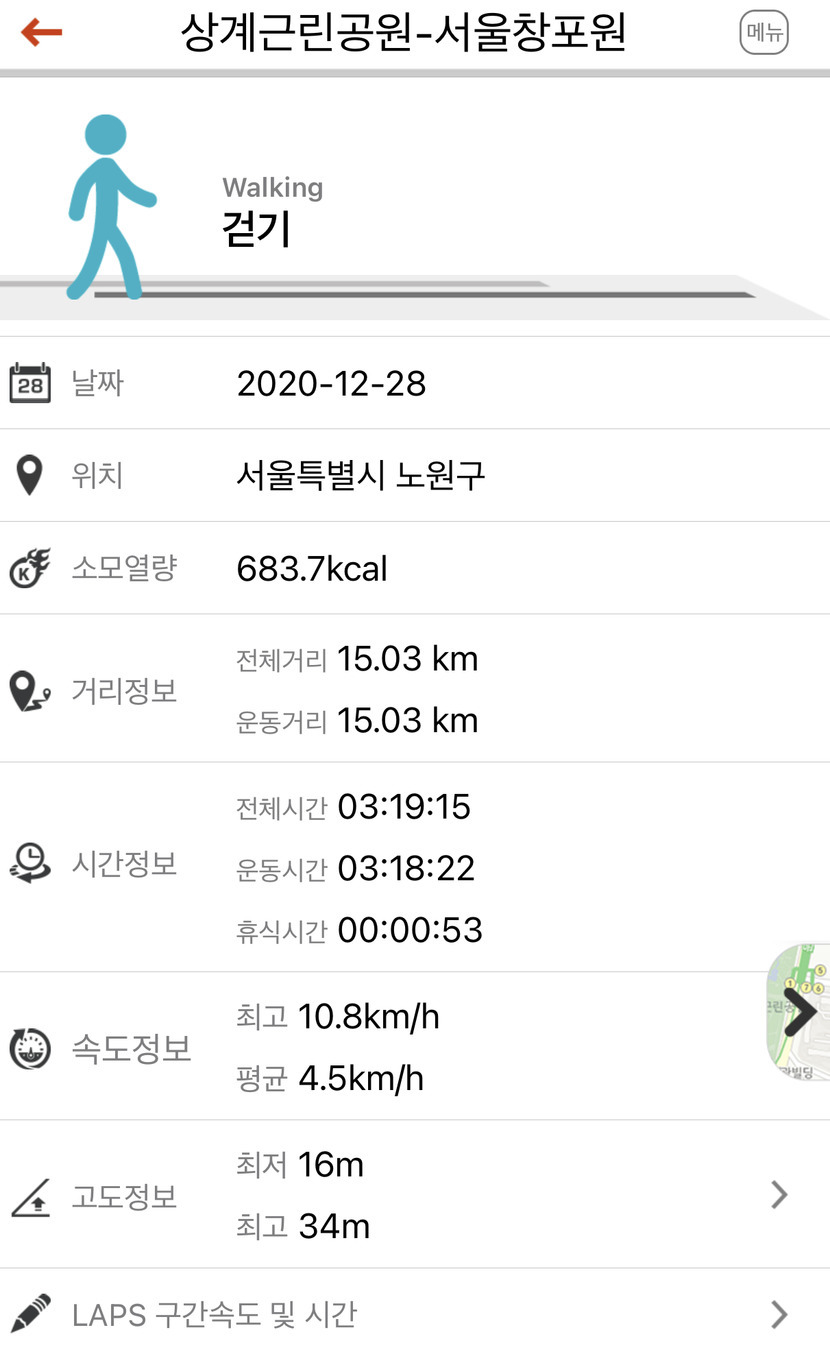This screenshot has height=1354, width=830.
Task: Open the map thumbnail with arrow
Action: pyautogui.click(x=799, y=1012)
